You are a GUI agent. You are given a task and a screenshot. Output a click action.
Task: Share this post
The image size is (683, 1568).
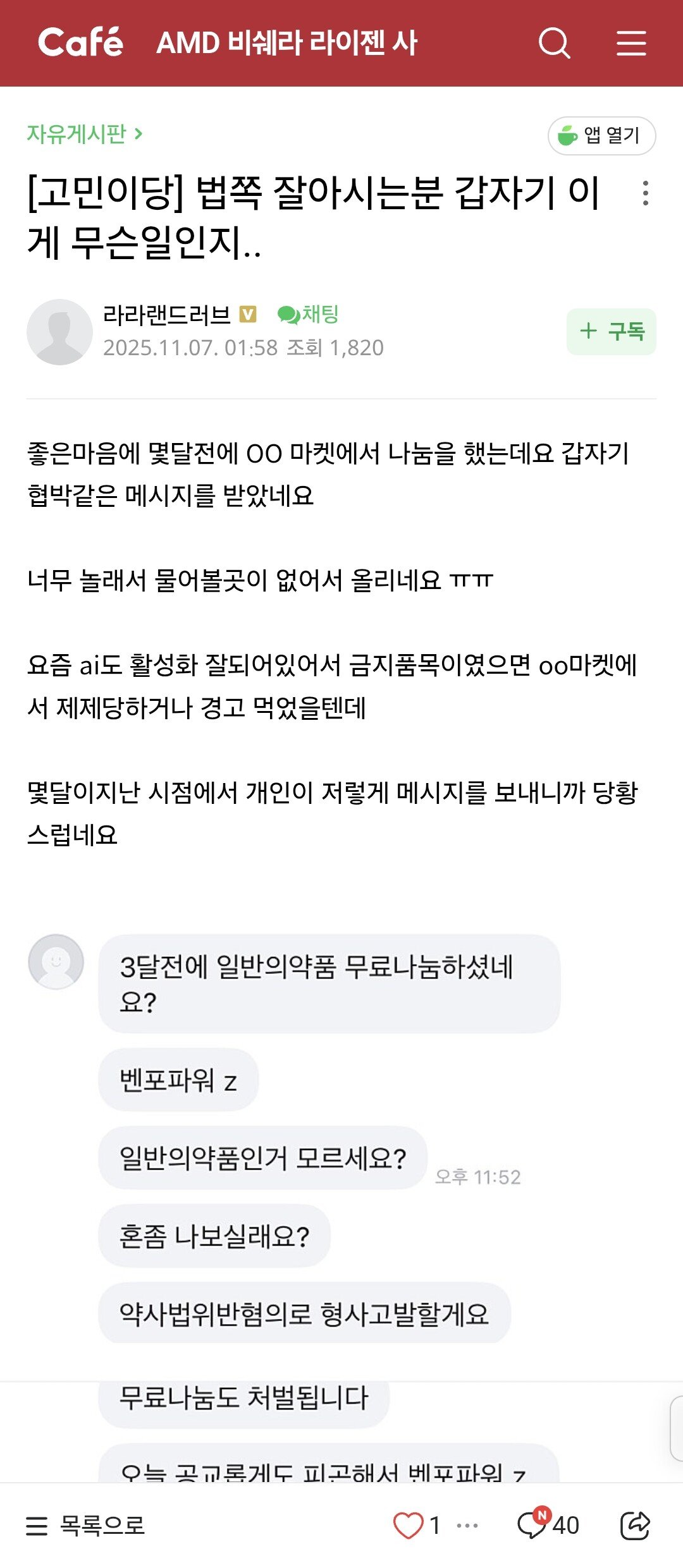[634, 1525]
